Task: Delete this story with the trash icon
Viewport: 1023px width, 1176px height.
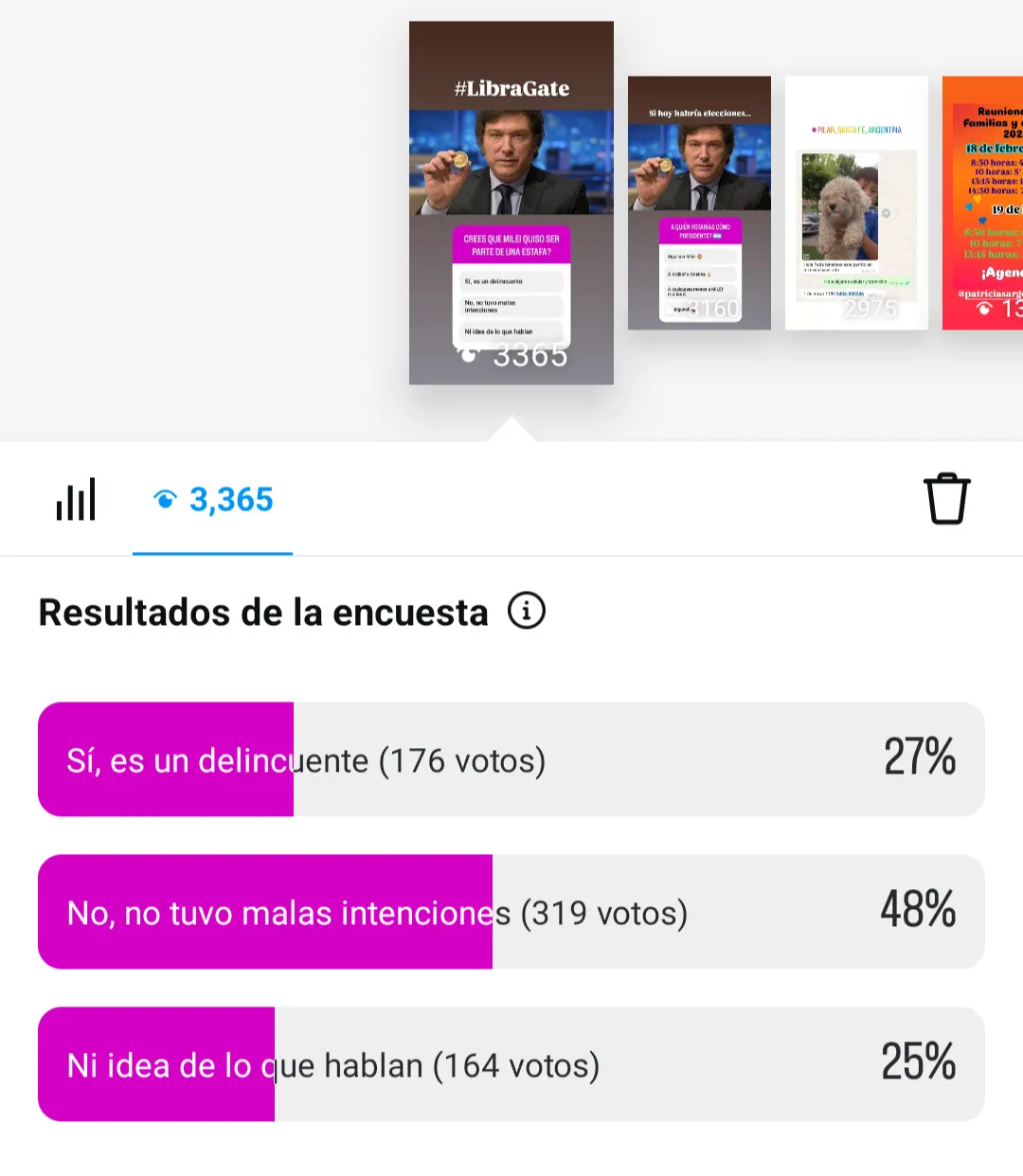Action: [x=946, y=498]
